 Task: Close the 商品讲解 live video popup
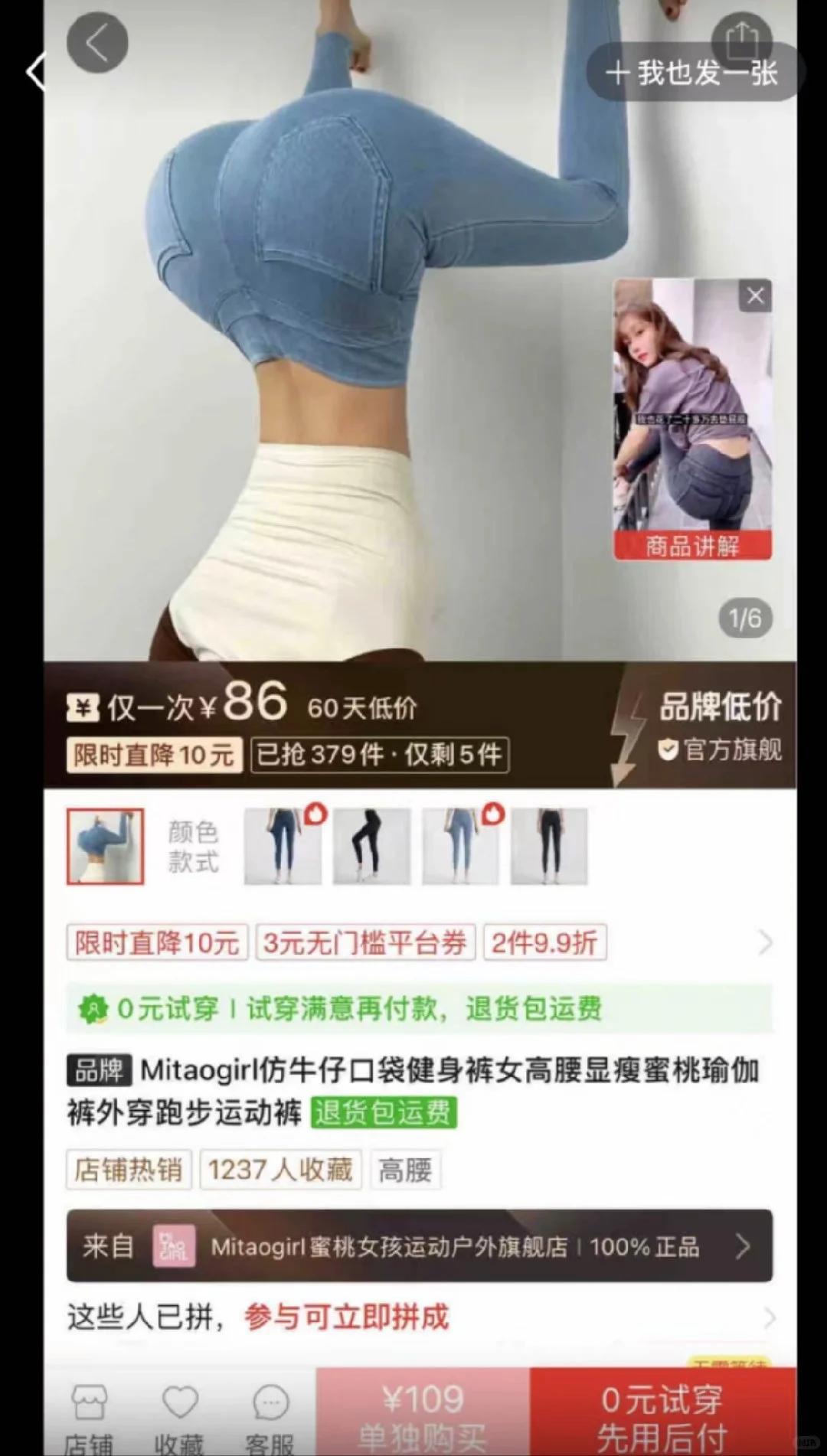tap(755, 295)
